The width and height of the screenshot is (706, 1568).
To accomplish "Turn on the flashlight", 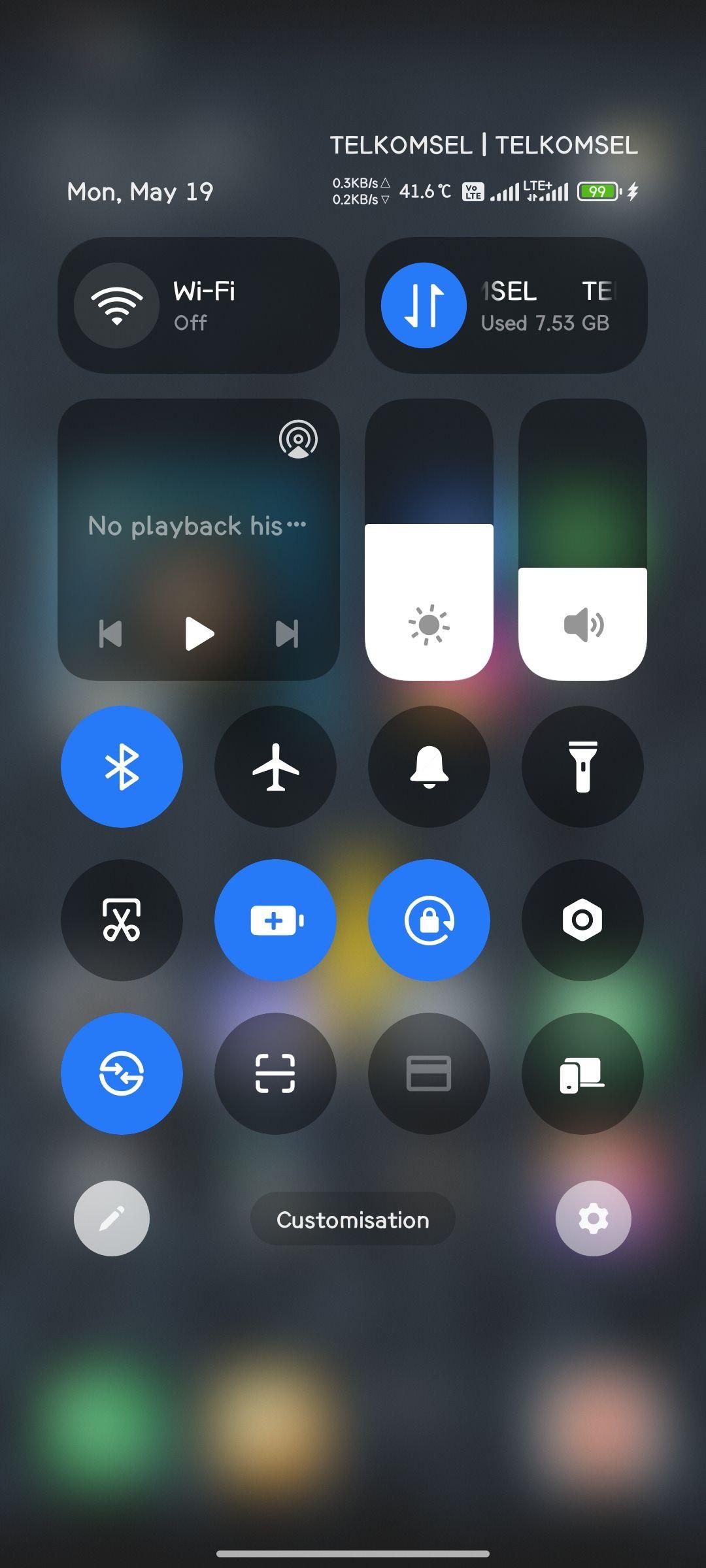I will tap(582, 766).
